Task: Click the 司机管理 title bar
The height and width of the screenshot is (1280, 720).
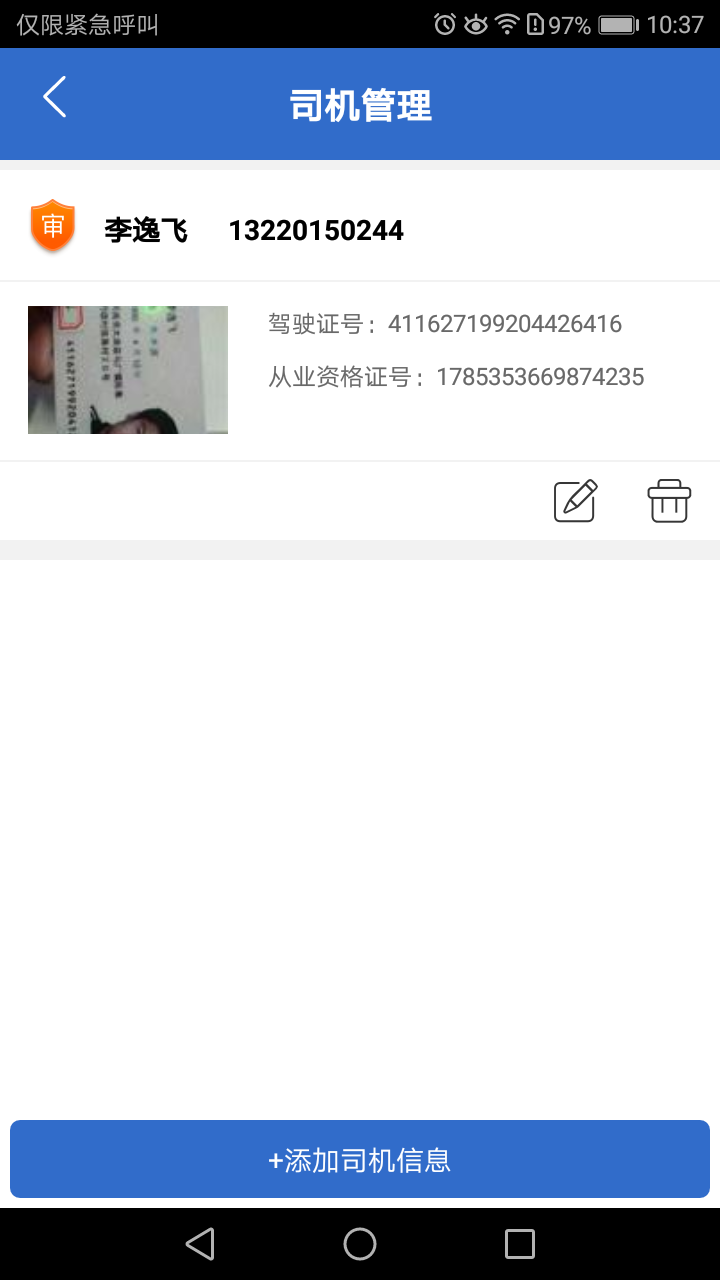Action: (x=360, y=103)
